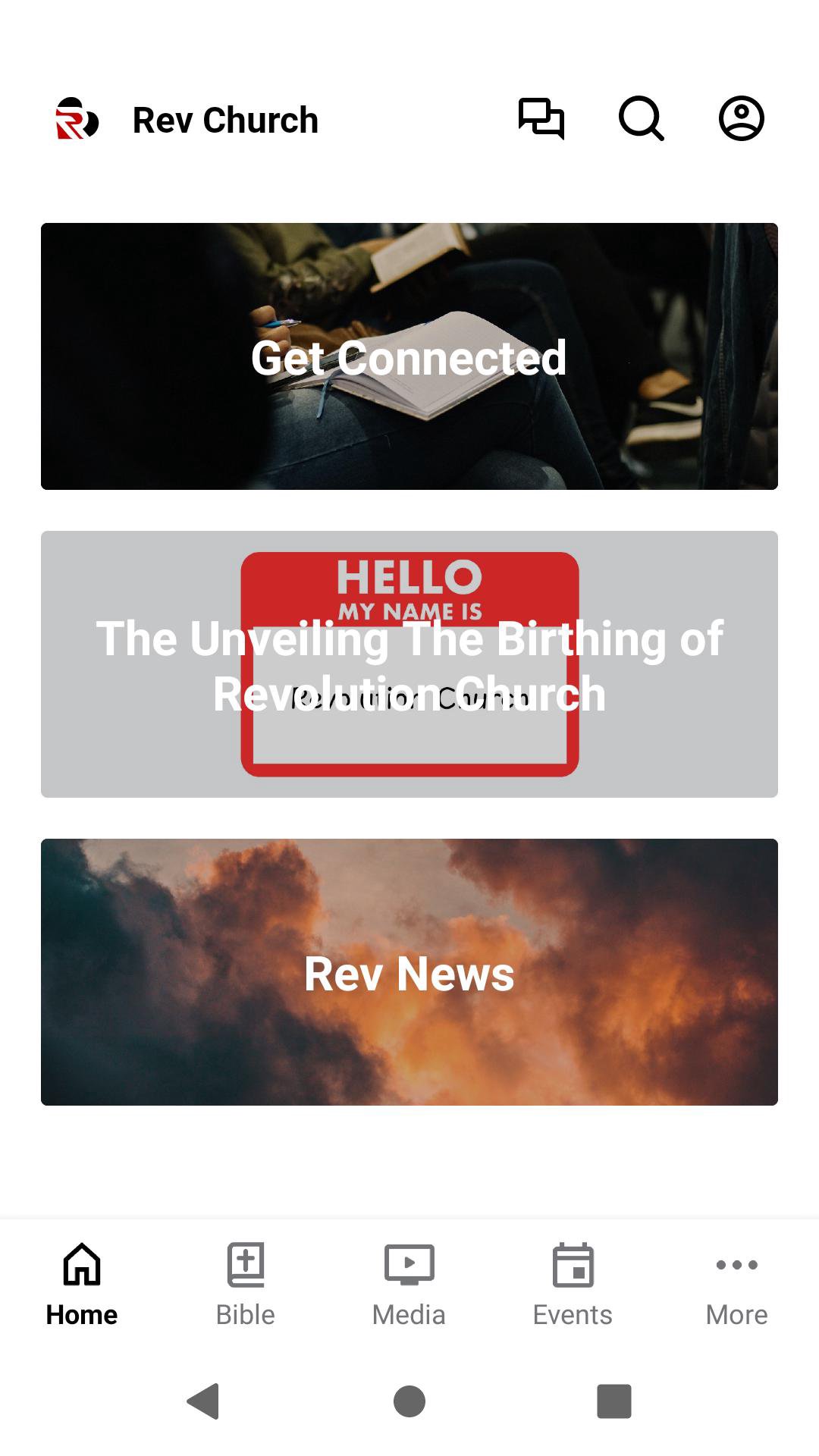
Task: Open the user profile icon
Action: point(741,119)
